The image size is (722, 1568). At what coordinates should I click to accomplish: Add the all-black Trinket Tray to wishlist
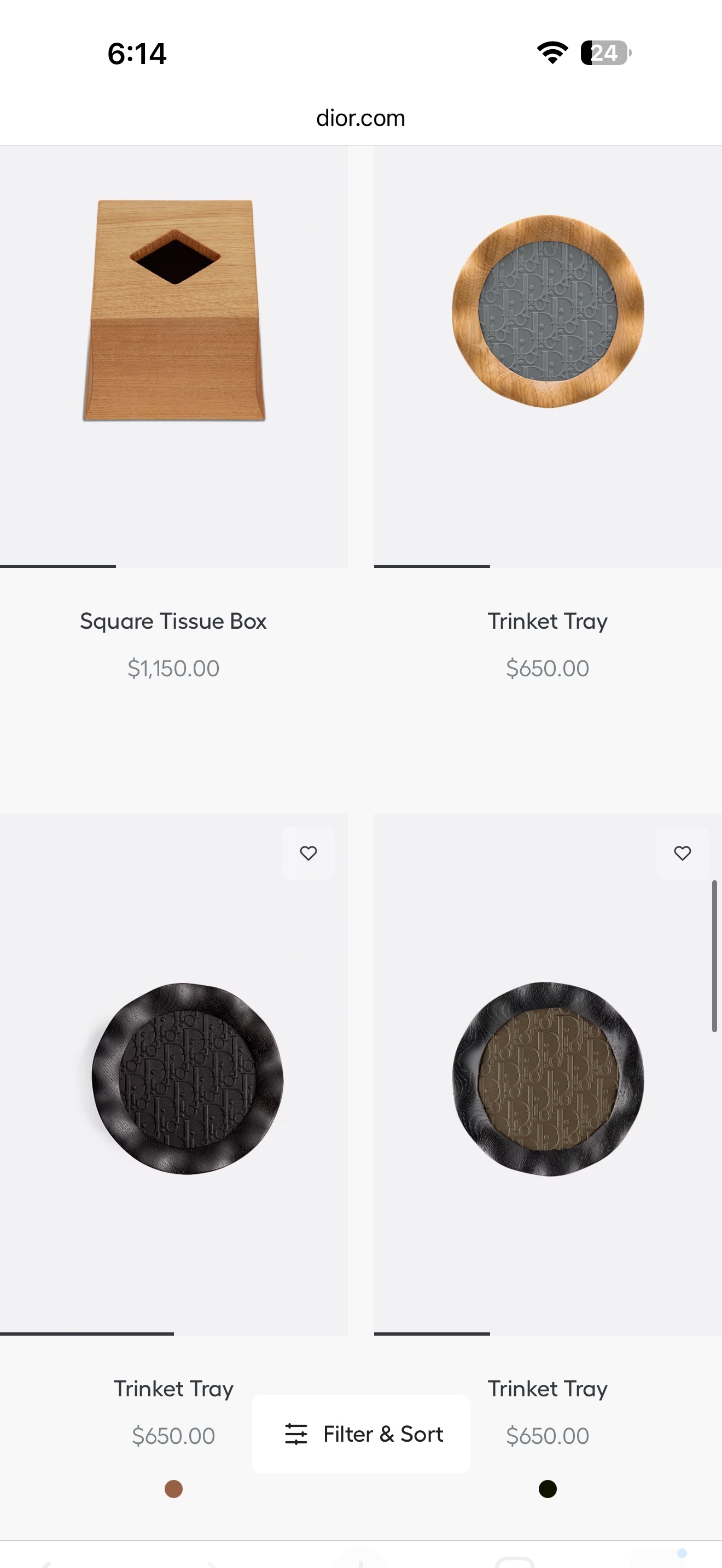click(x=308, y=853)
